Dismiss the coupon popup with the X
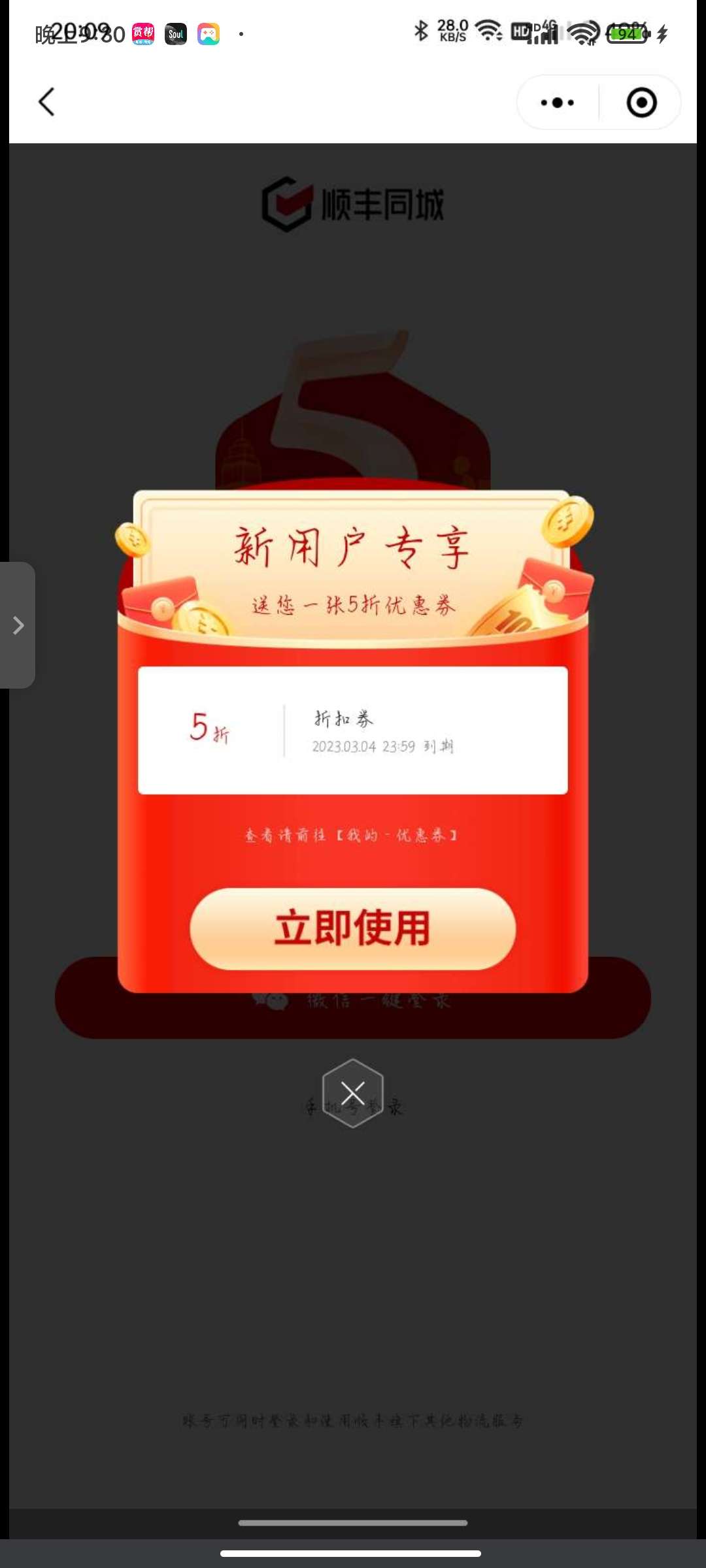Screen dimensions: 706x1568 tap(353, 1093)
